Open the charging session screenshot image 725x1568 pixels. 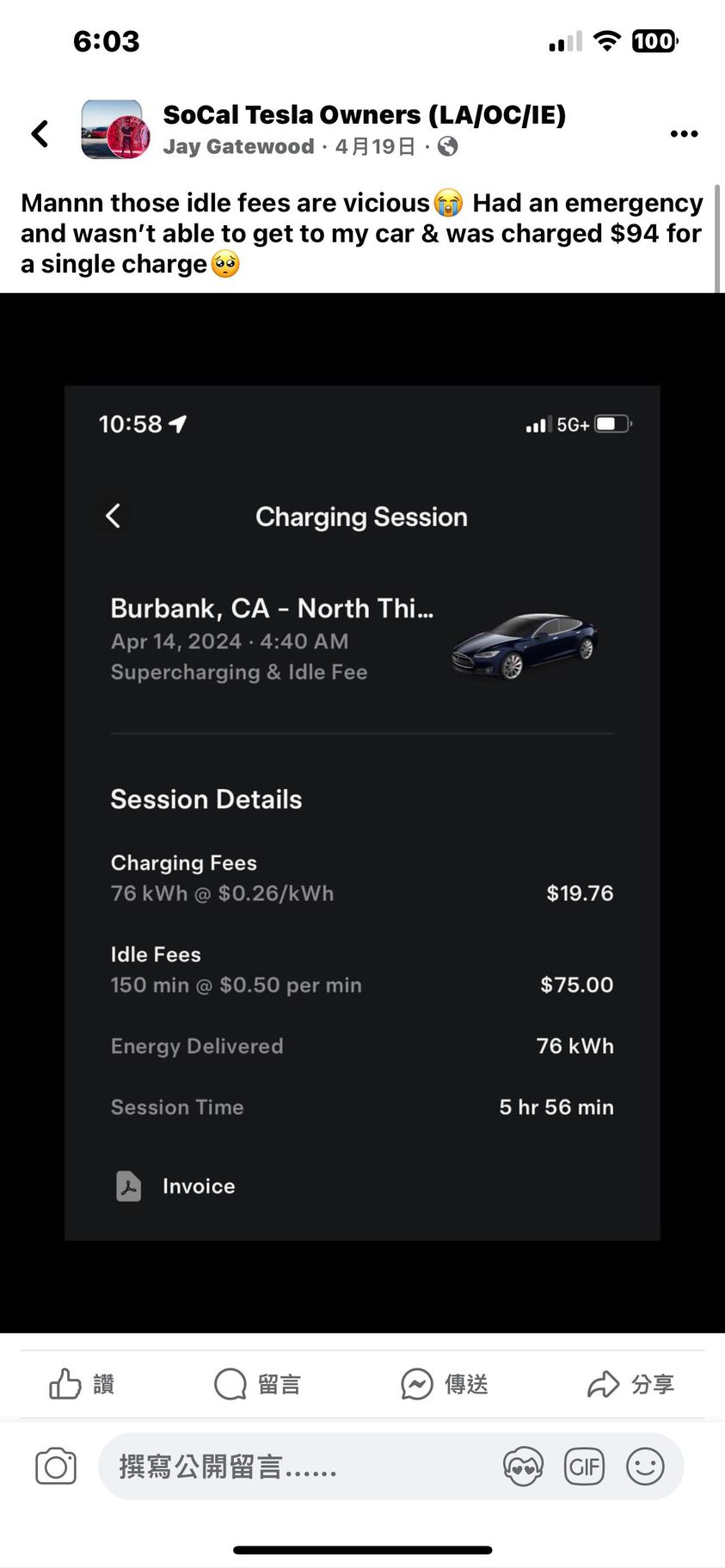(362, 812)
